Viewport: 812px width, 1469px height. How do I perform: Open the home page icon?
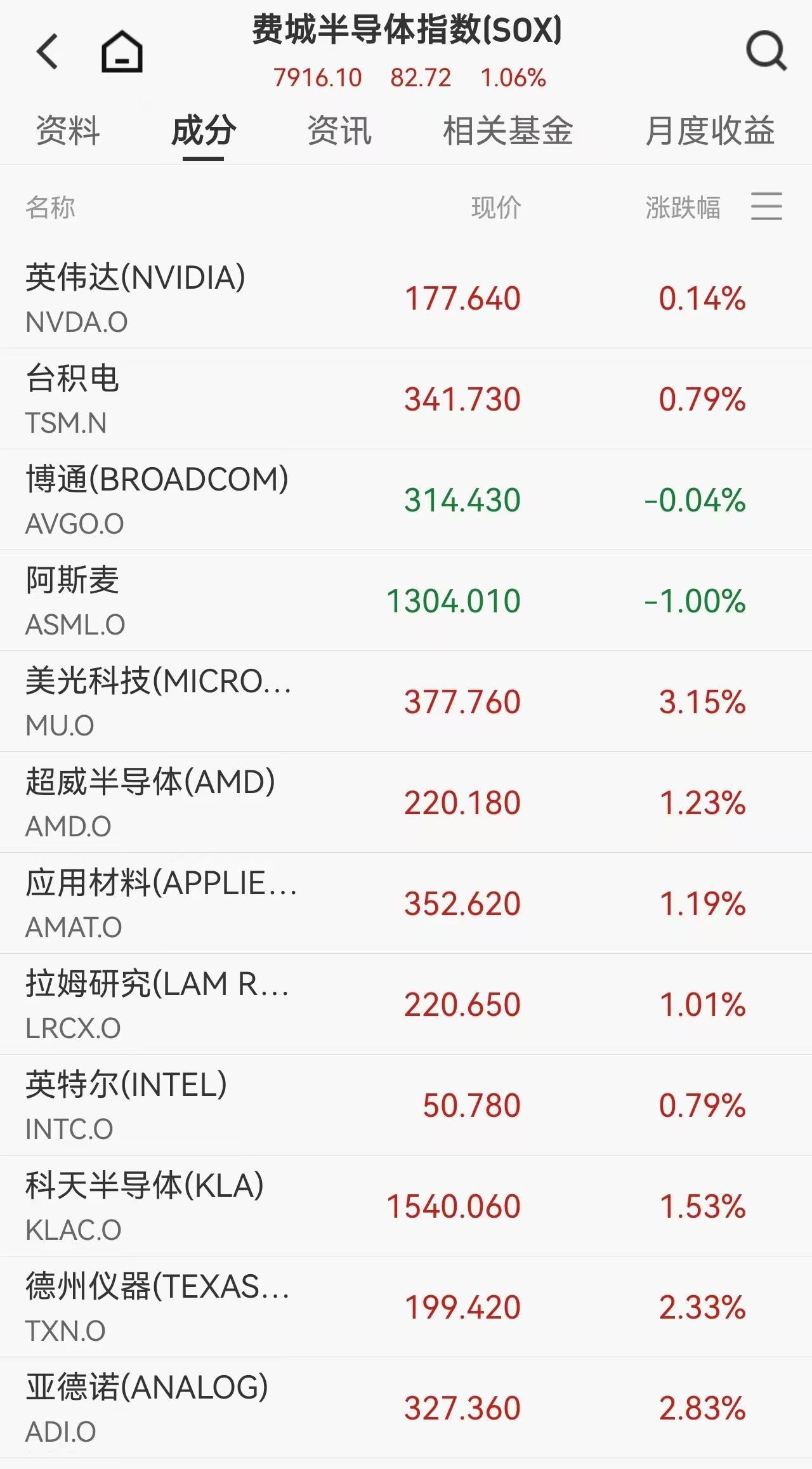click(121, 52)
